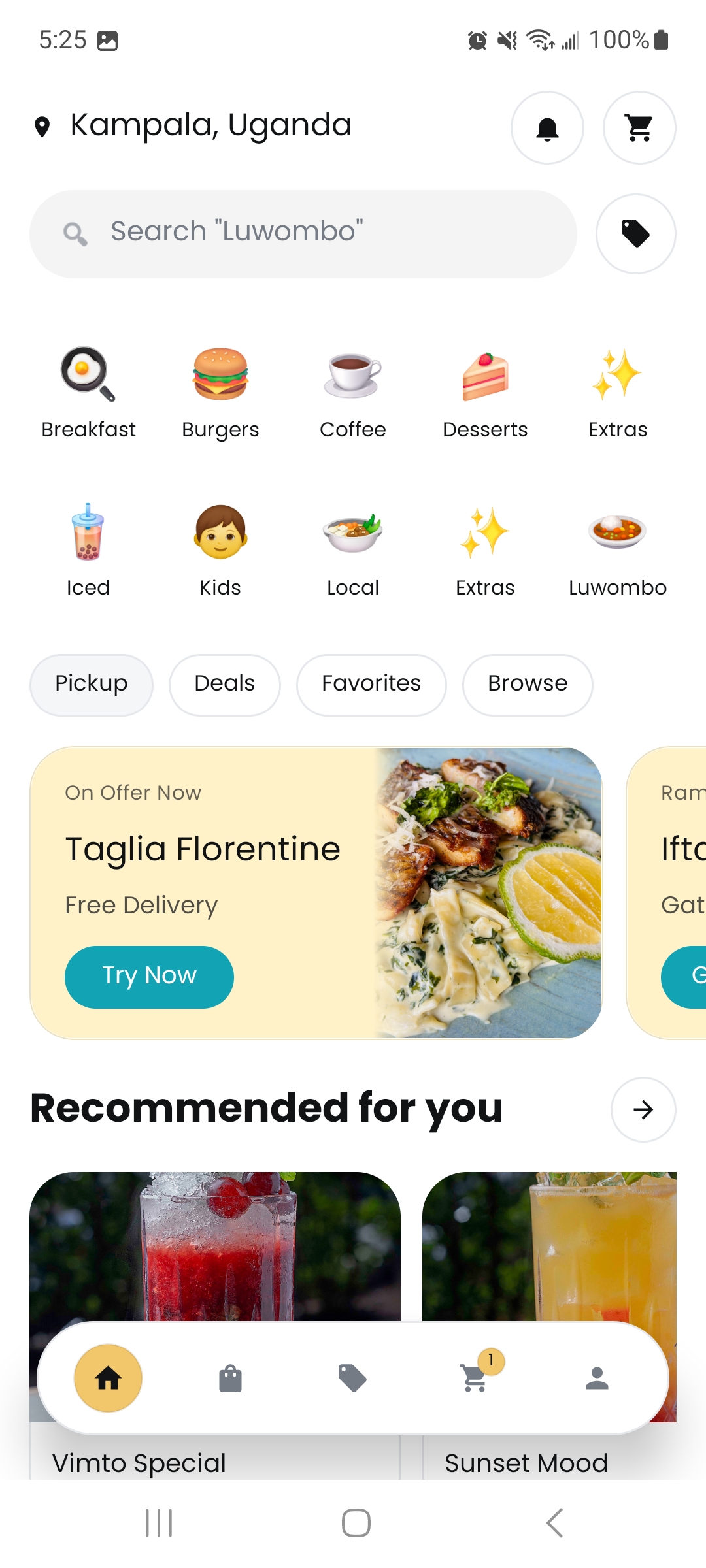Open the orders bag icon in bottom nav
The height and width of the screenshot is (1568, 706).
(230, 1379)
